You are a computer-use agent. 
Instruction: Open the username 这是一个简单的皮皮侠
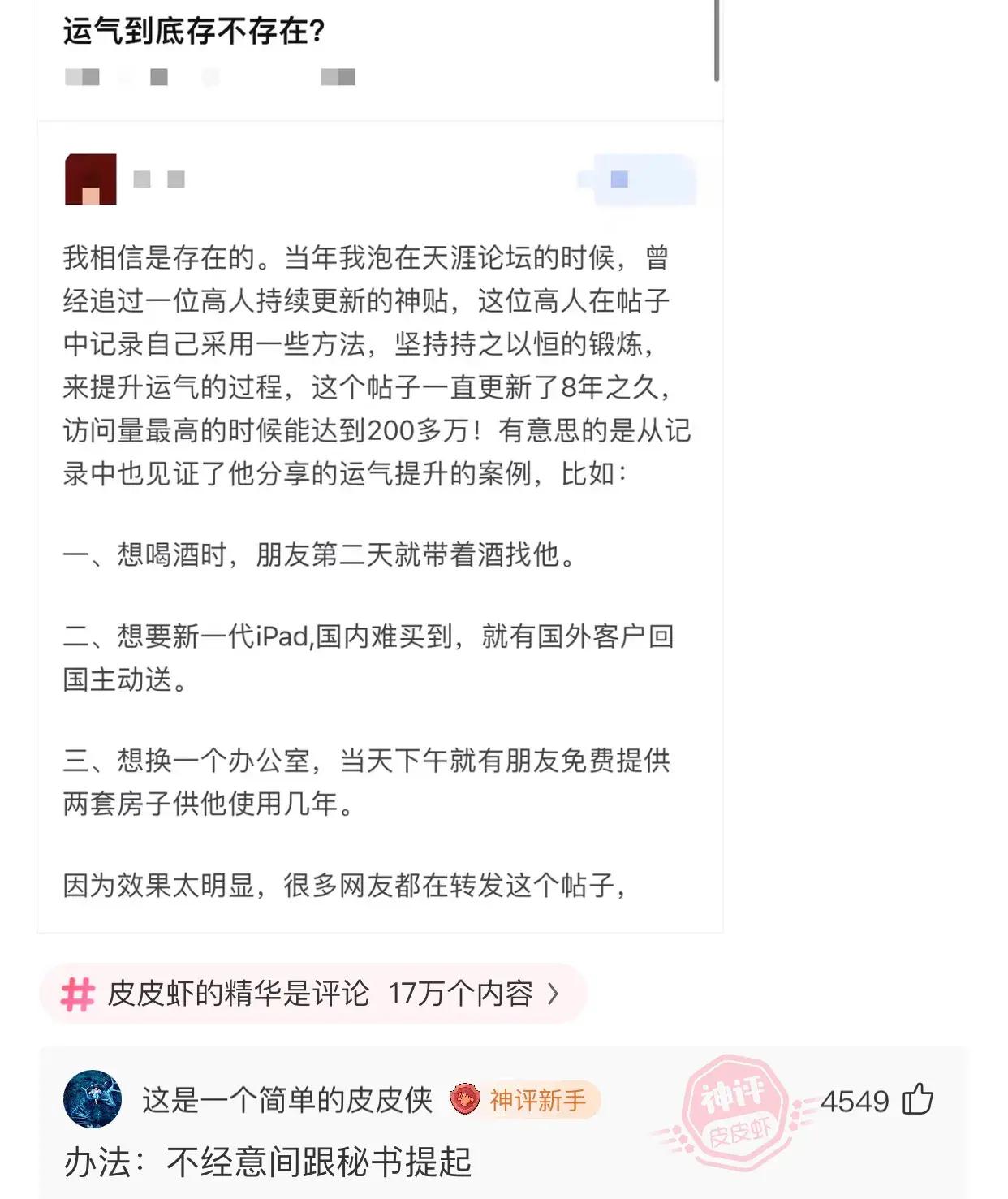tap(287, 1101)
